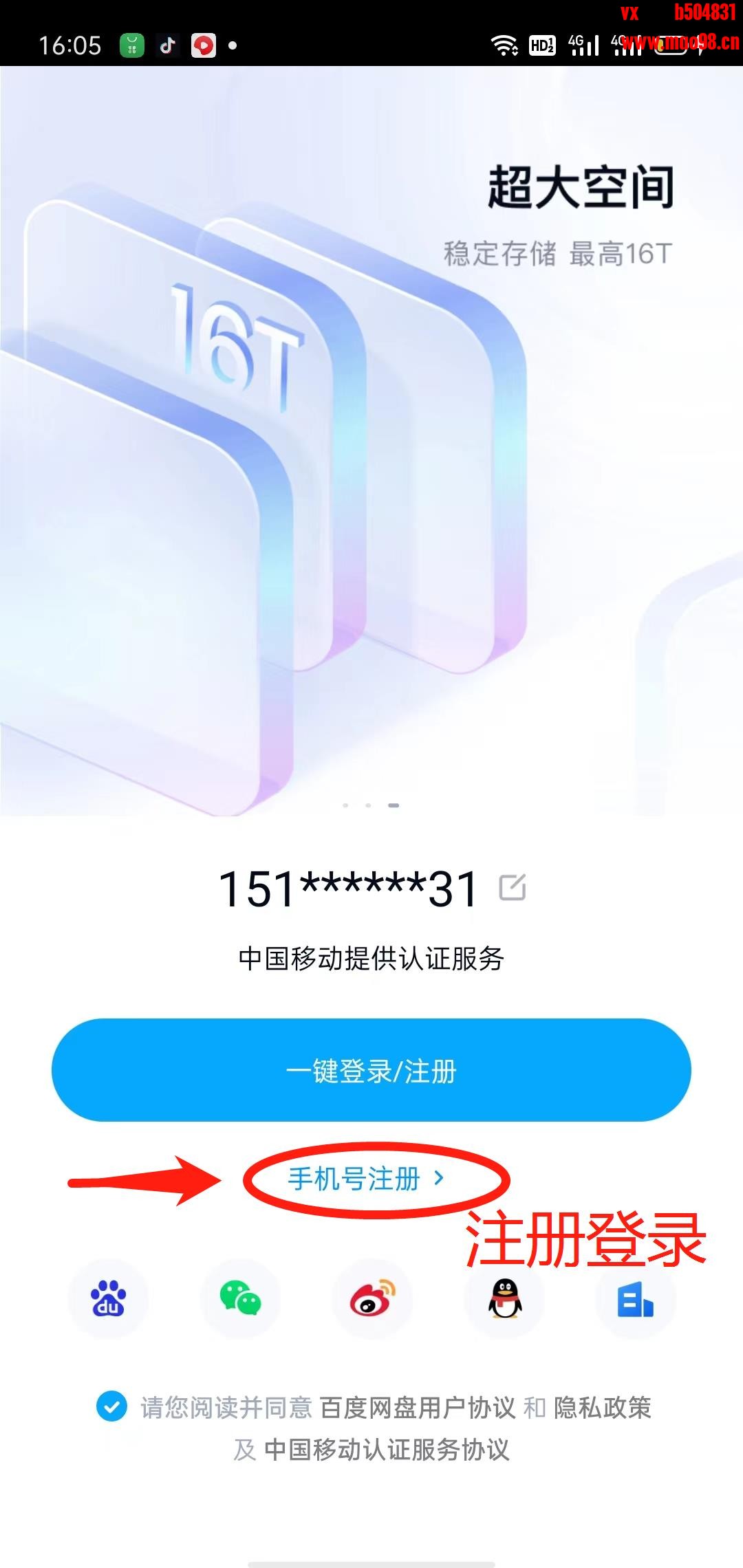Open 中国移动认证服务协议
This screenshot has width=743, height=1568.
click(387, 1450)
